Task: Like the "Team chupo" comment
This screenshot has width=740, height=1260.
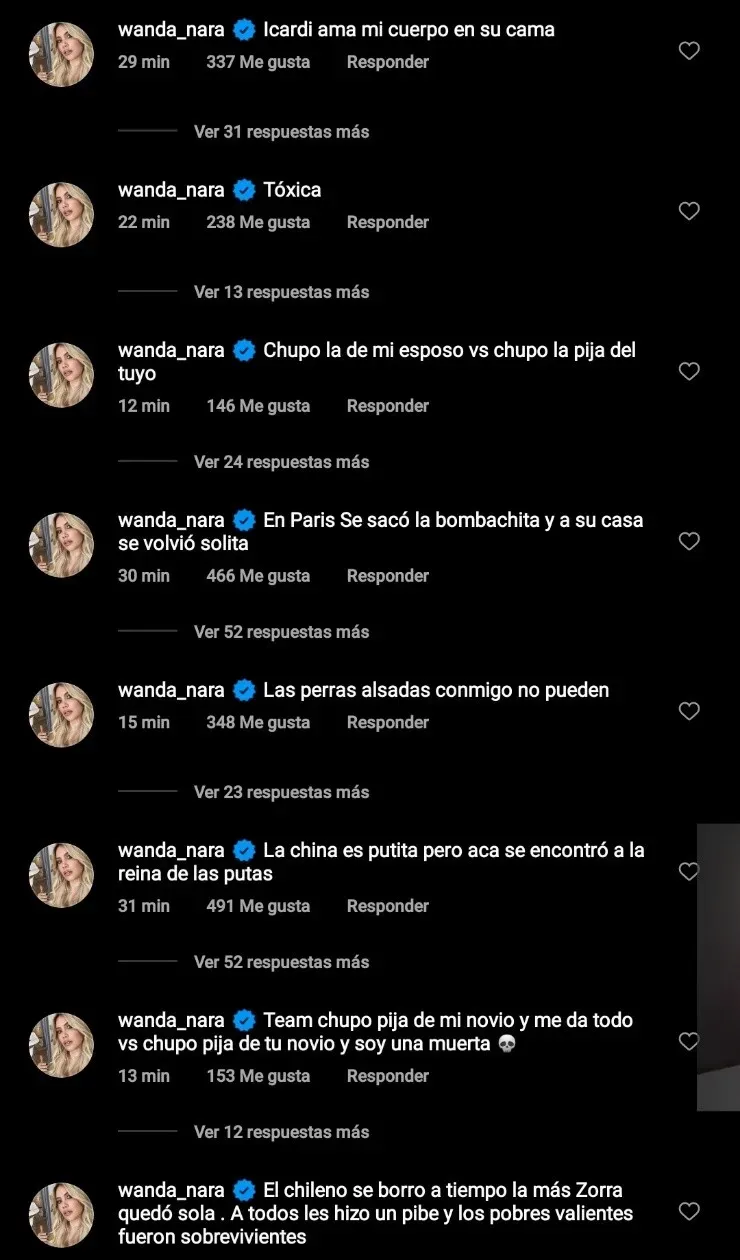Action: click(x=689, y=1041)
